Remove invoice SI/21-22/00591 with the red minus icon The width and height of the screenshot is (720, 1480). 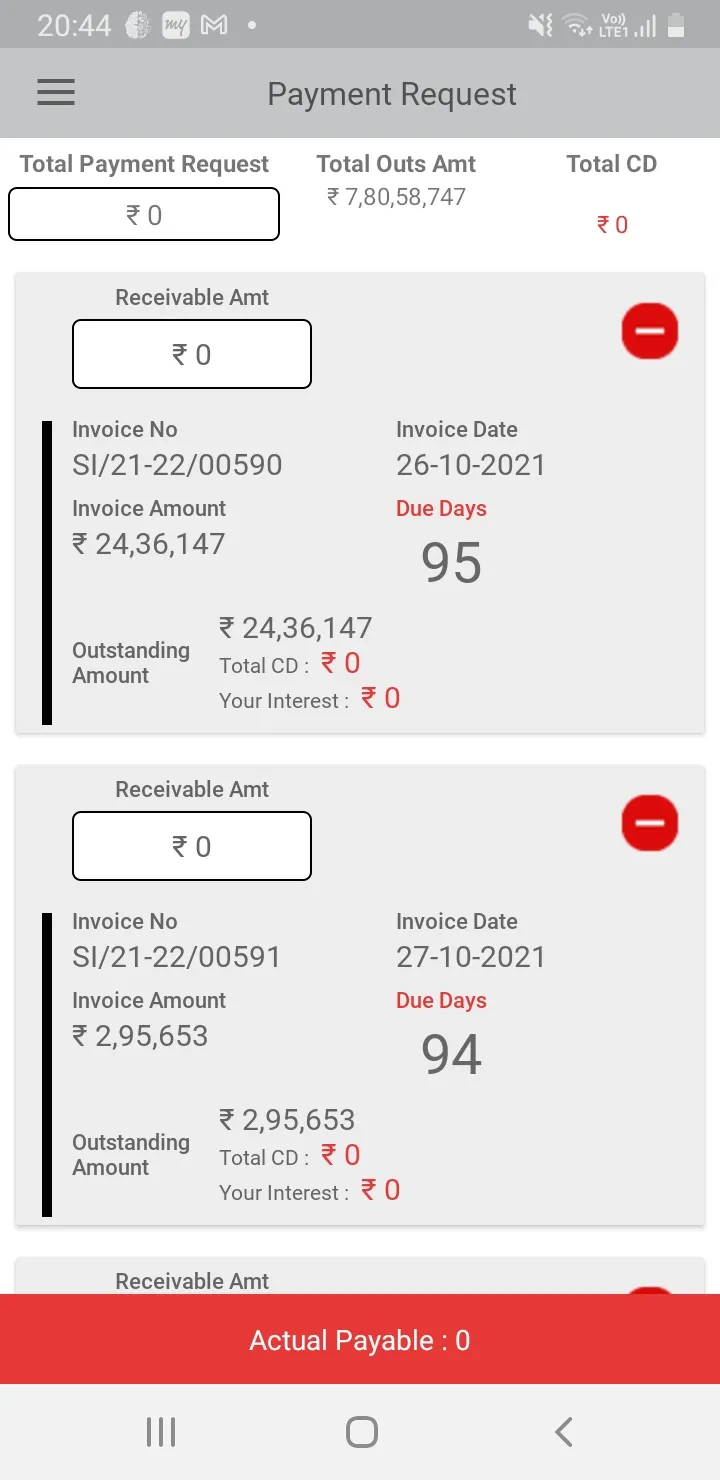pyautogui.click(x=650, y=824)
